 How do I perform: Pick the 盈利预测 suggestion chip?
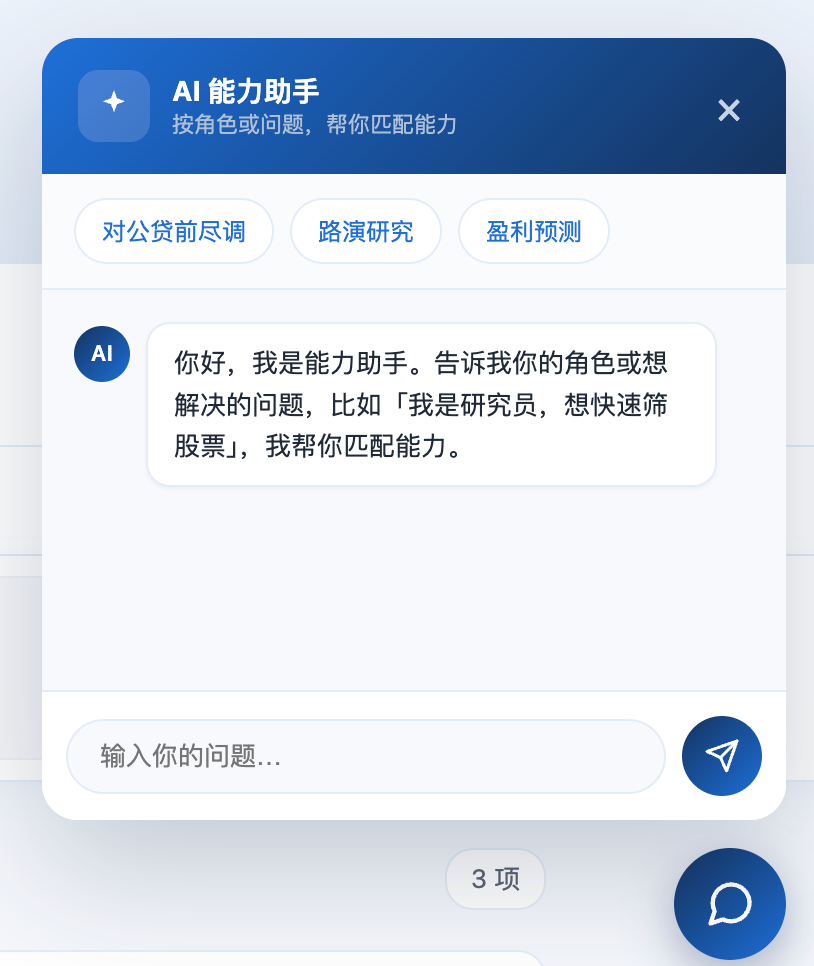tap(534, 232)
